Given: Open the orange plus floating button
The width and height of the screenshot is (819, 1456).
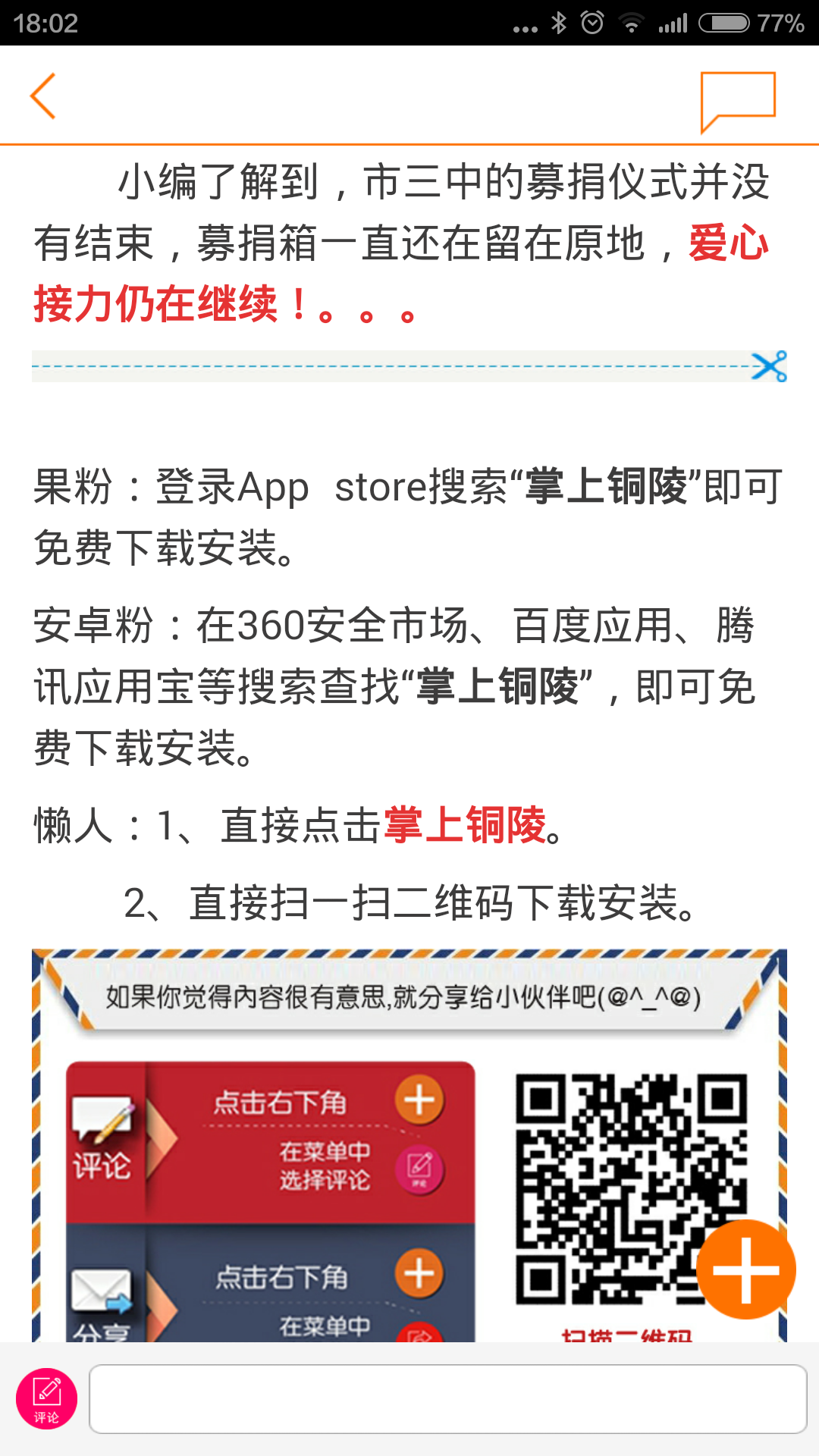Looking at the screenshot, I should tap(746, 1269).
